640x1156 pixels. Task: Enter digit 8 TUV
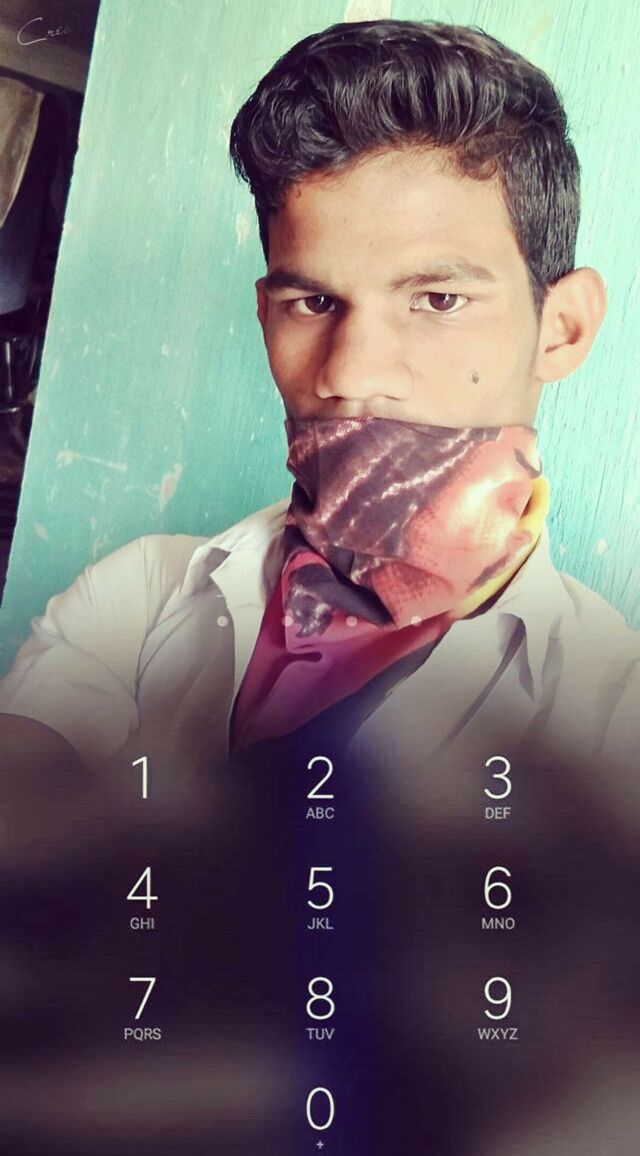[320, 1007]
